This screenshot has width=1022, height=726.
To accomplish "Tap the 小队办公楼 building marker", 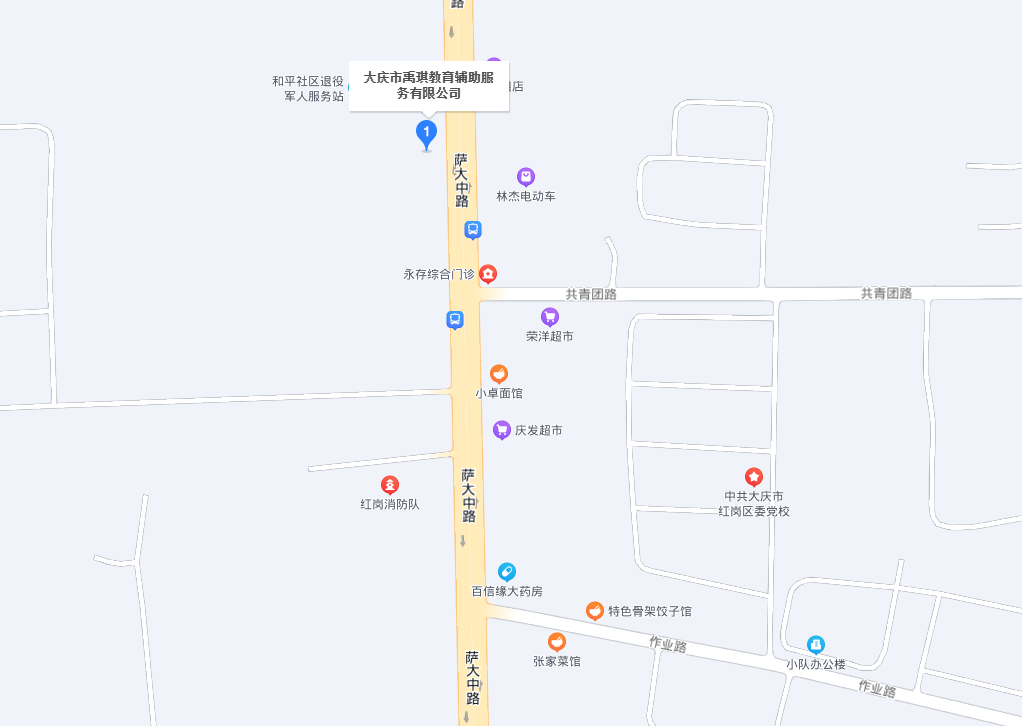I will (x=816, y=645).
